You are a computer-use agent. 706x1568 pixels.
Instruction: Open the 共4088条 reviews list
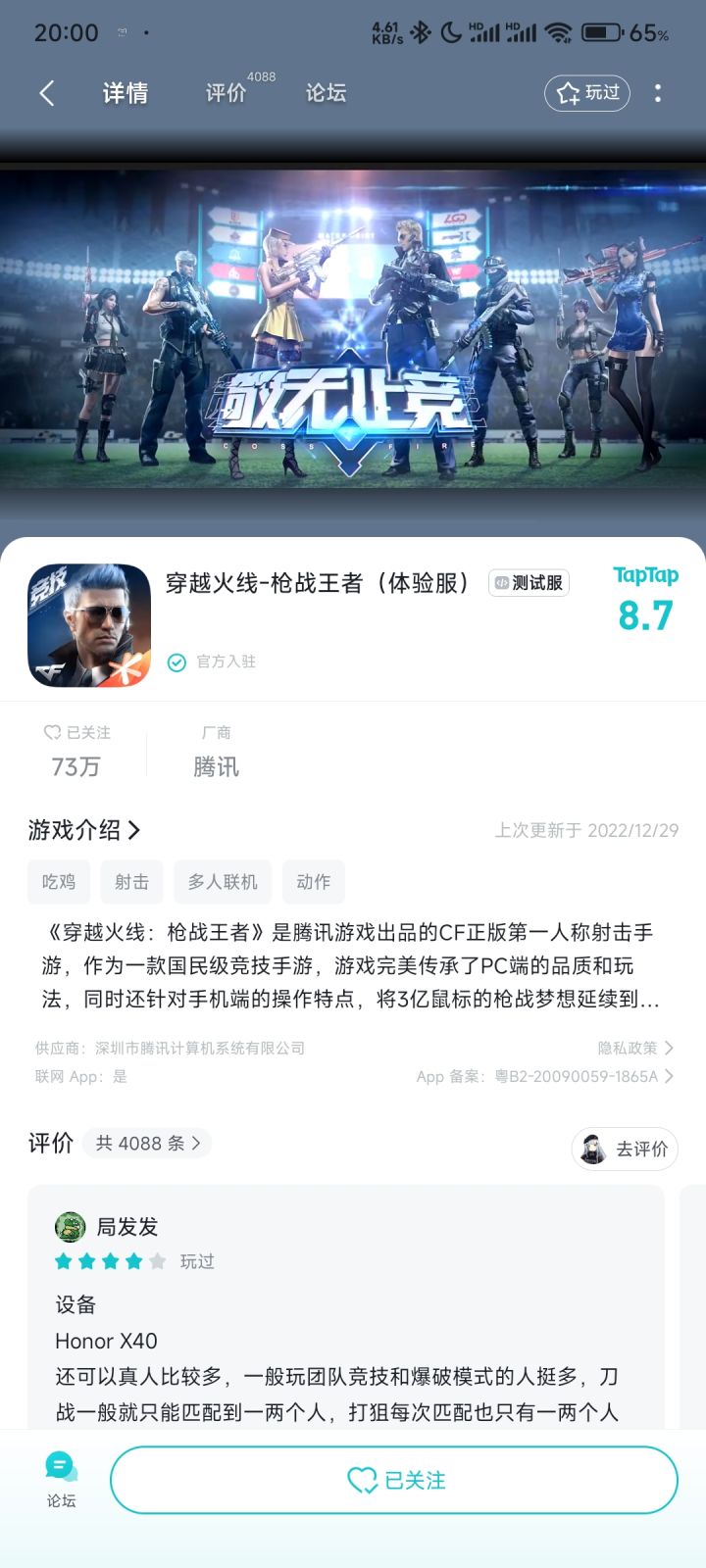[x=147, y=1144]
